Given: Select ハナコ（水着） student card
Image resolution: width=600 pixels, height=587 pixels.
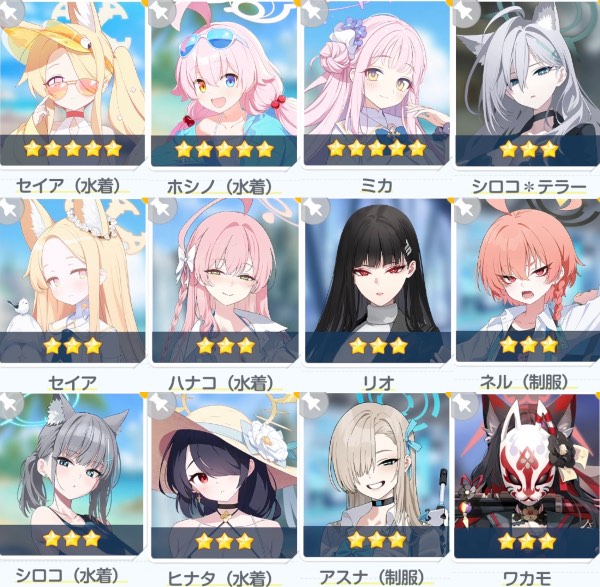Looking at the screenshot, I should [x=224, y=280].
